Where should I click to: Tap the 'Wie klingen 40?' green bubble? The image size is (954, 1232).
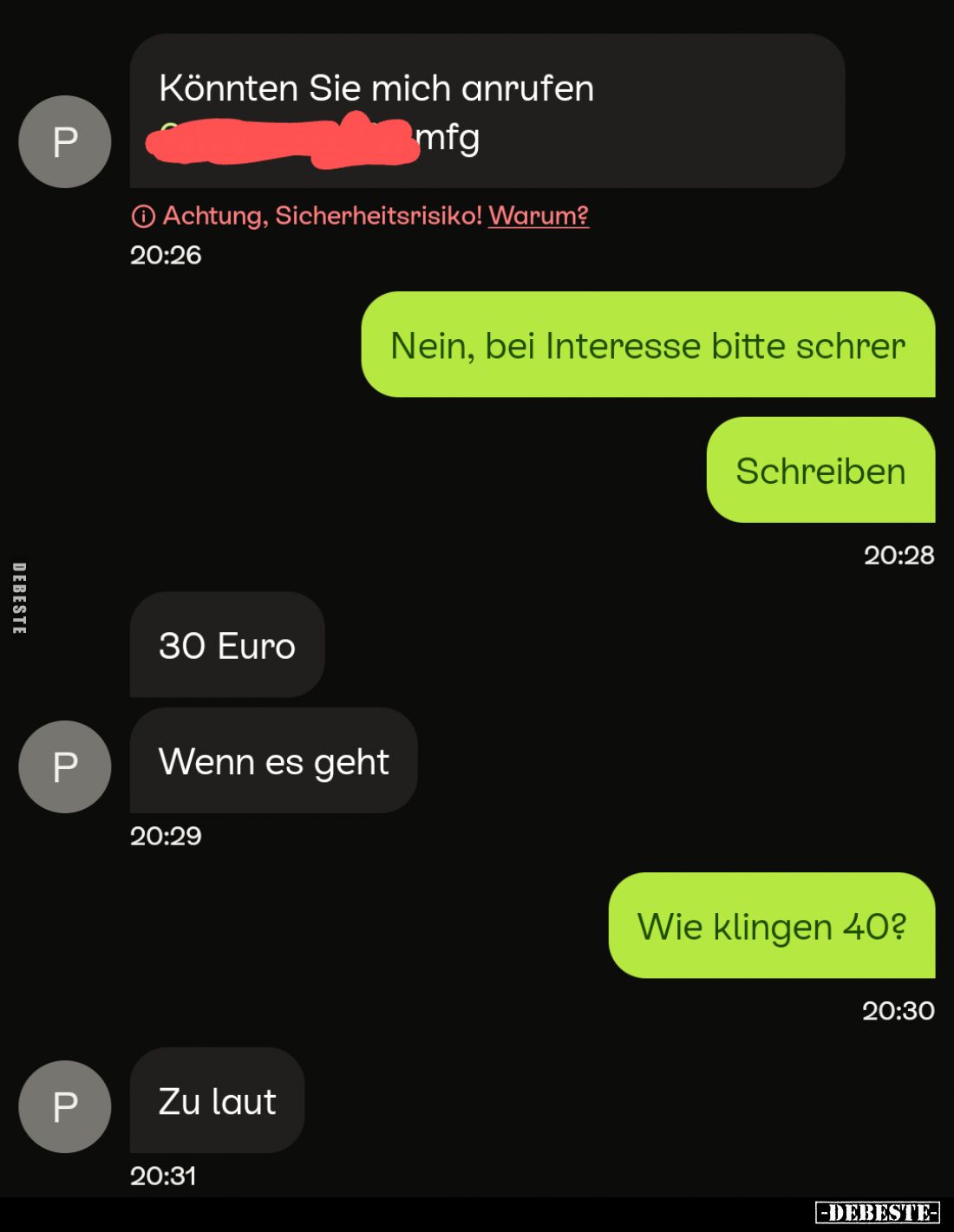(x=774, y=925)
